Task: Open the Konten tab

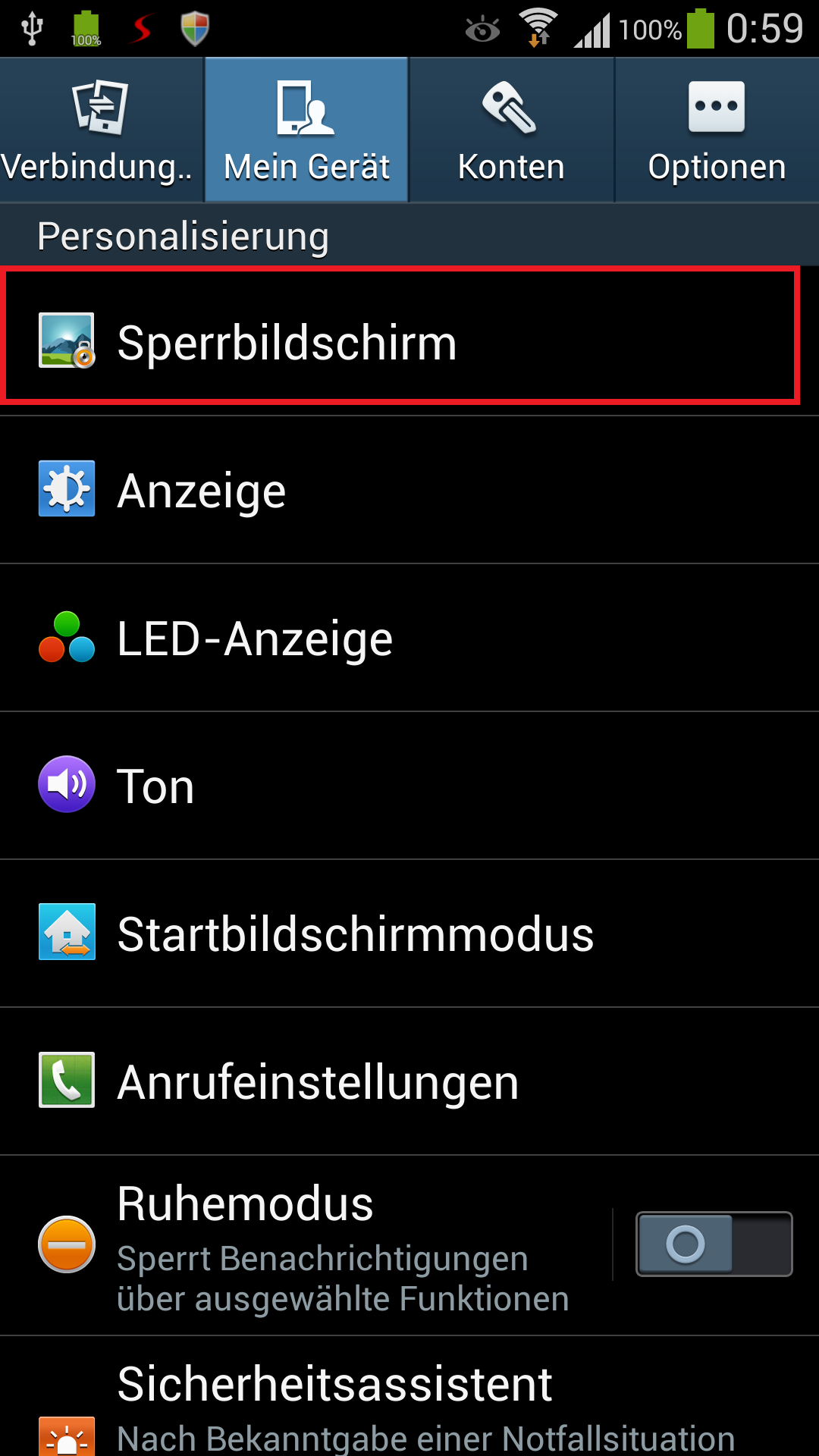Action: pyautogui.click(x=511, y=130)
